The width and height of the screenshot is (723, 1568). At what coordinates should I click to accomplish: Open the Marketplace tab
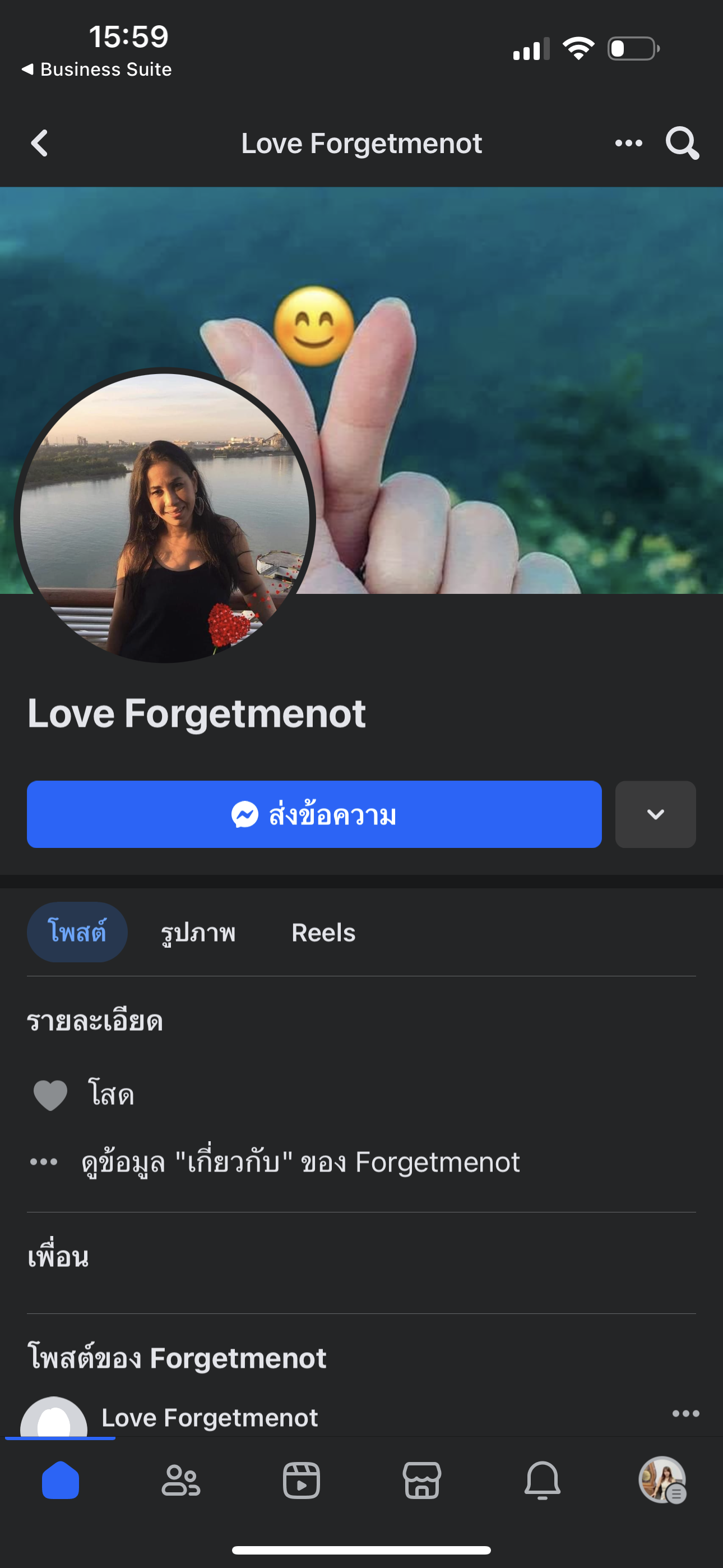click(421, 1481)
